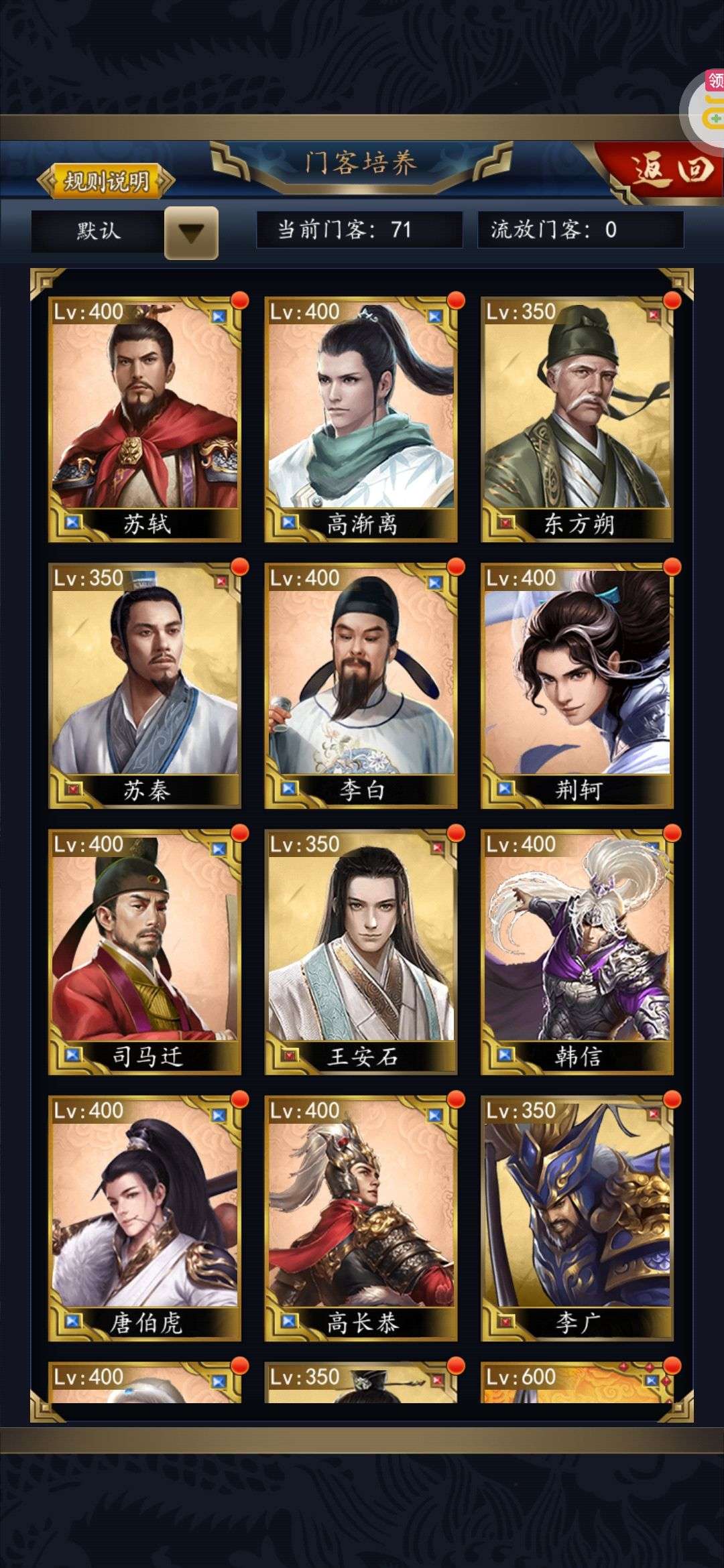Open the 李广 retainer card
The width and height of the screenshot is (724, 1568).
coord(577,1218)
